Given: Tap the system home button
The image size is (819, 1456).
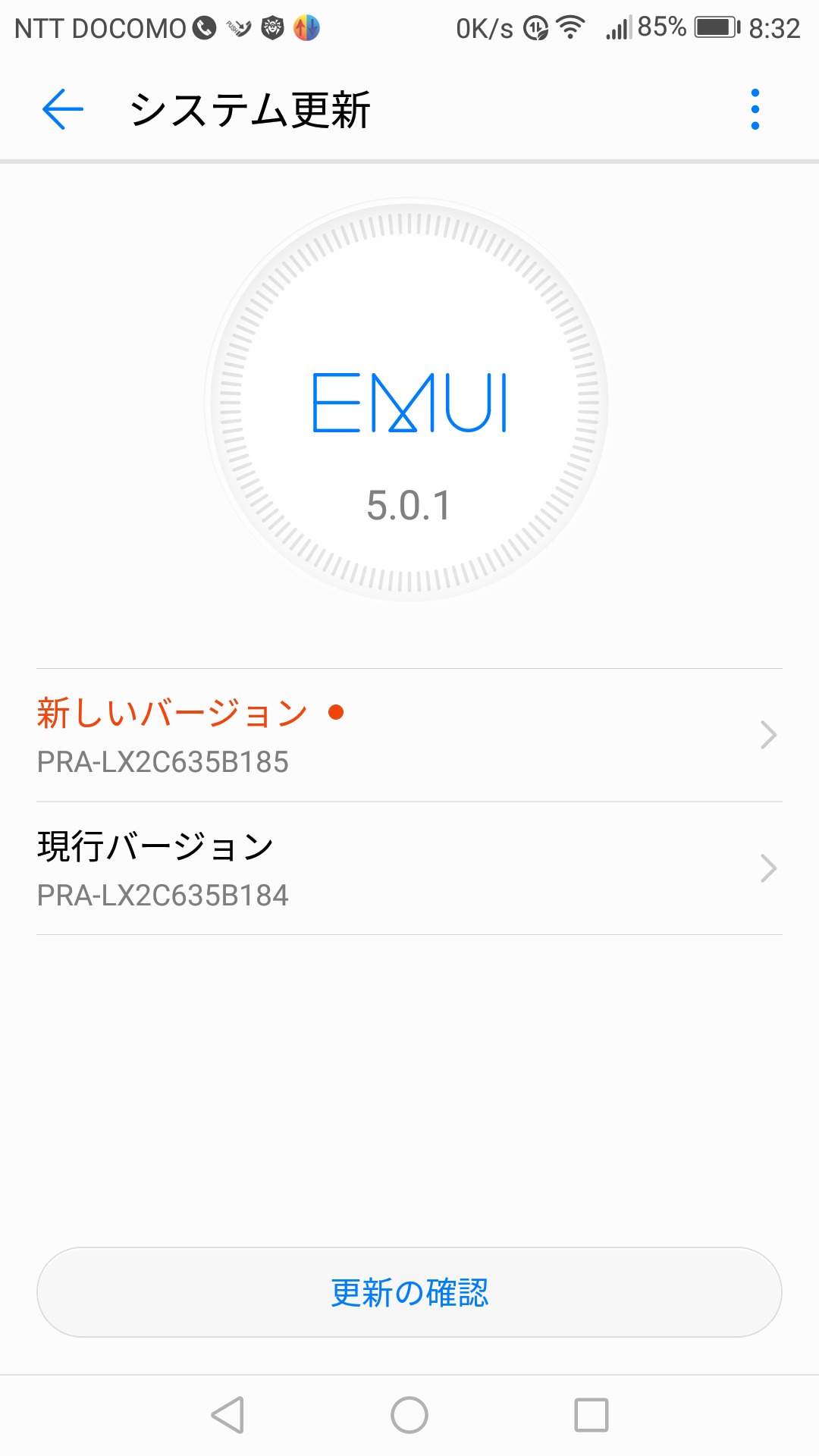Looking at the screenshot, I should click(x=409, y=1415).
